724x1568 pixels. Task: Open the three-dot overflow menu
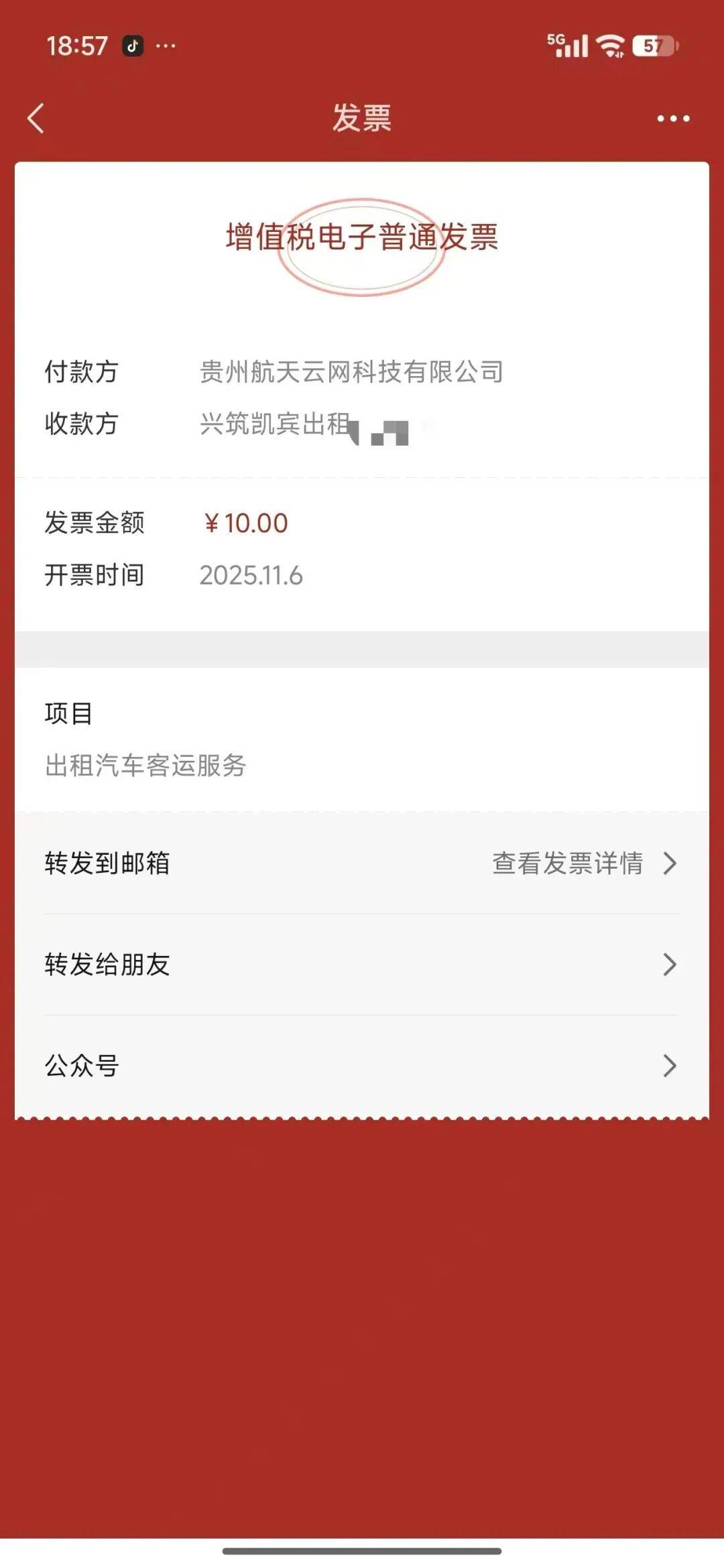[672, 119]
